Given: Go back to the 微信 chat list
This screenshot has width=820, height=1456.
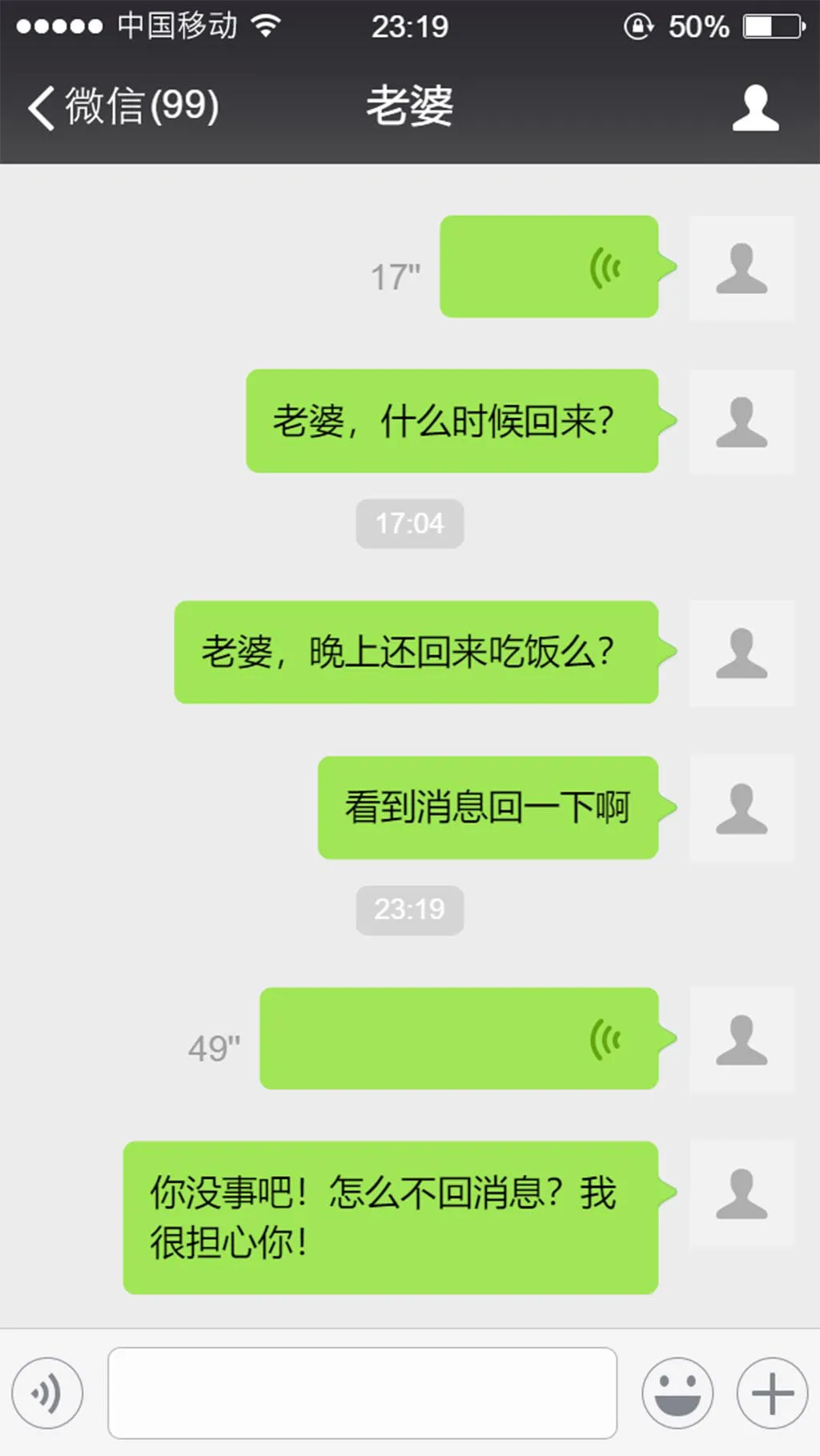Looking at the screenshot, I should tap(120, 107).
